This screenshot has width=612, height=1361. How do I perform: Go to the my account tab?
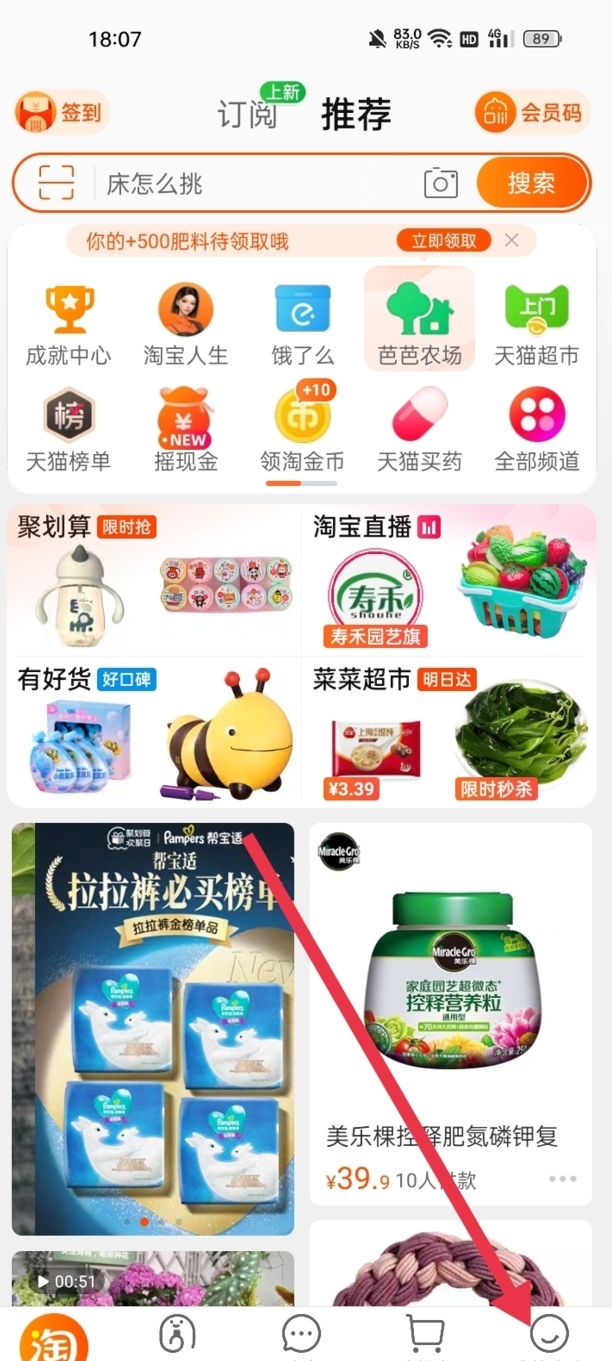pyautogui.click(x=548, y=1334)
